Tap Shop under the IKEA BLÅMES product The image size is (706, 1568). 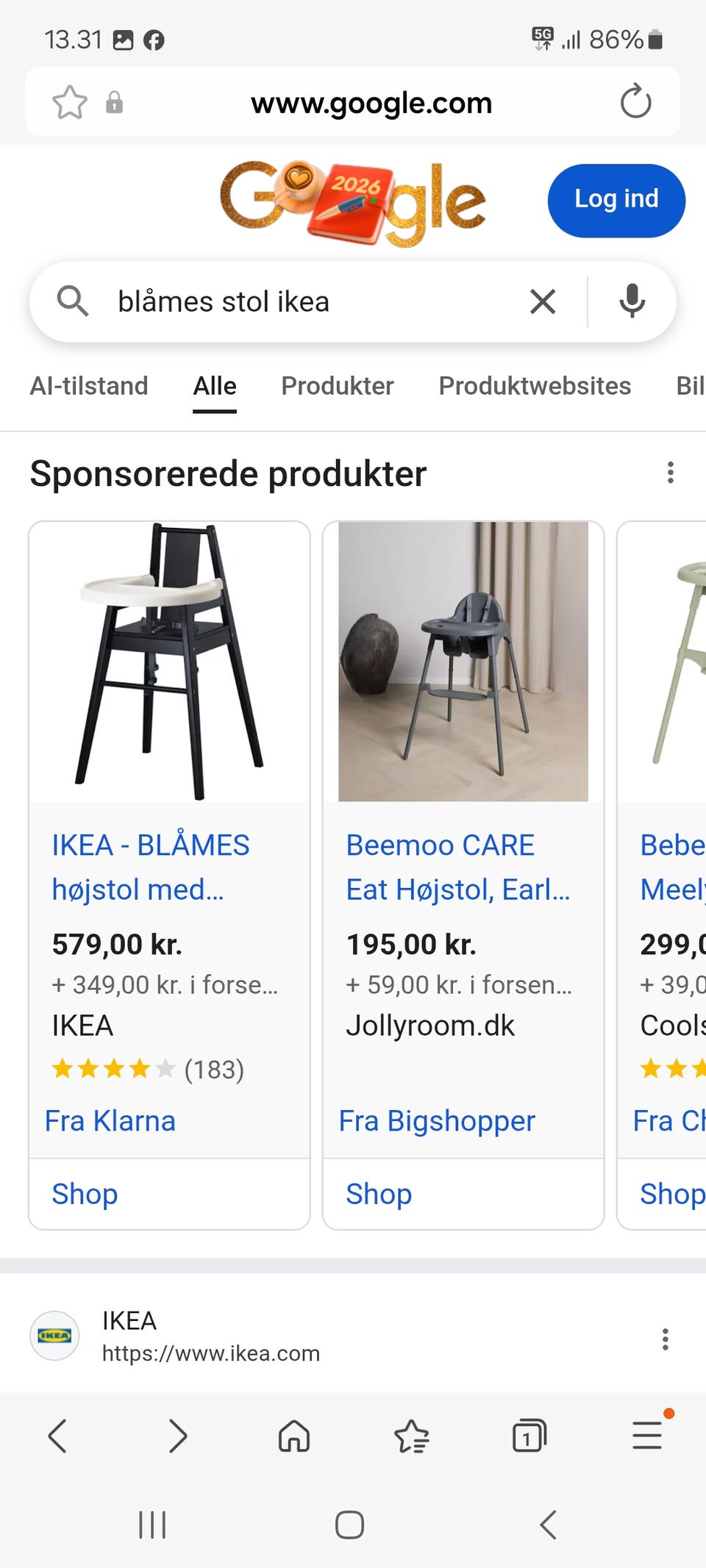(x=85, y=1194)
